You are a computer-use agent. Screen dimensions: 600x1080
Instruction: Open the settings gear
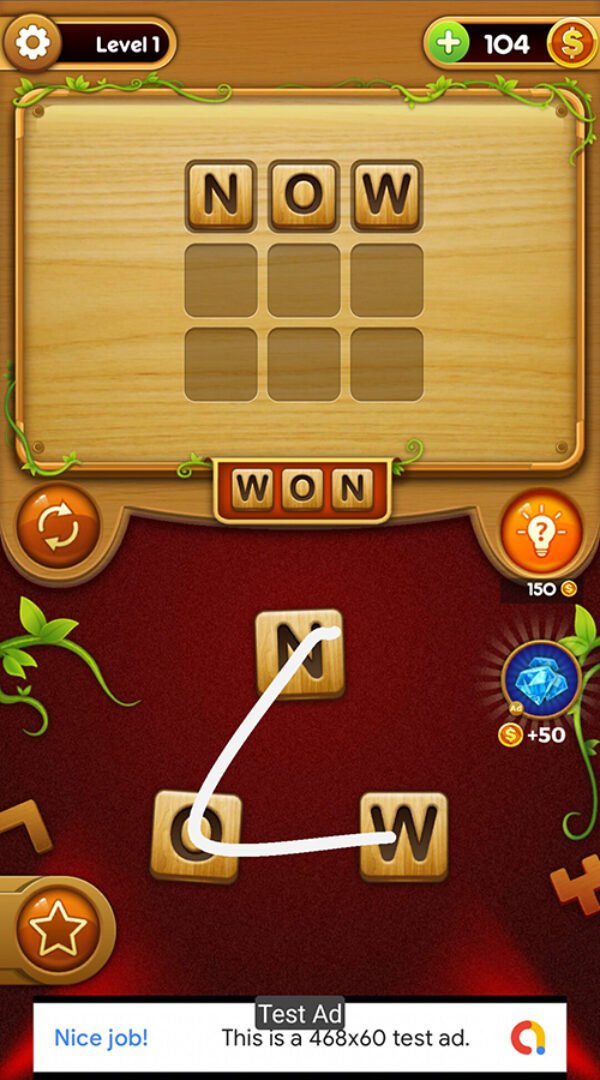[33, 43]
